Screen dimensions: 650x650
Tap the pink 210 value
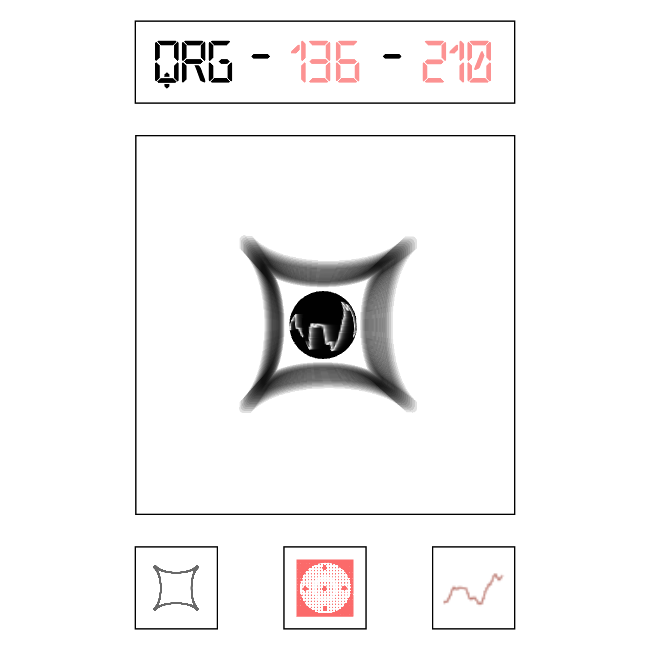pyautogui.click(x=456, y=63)
